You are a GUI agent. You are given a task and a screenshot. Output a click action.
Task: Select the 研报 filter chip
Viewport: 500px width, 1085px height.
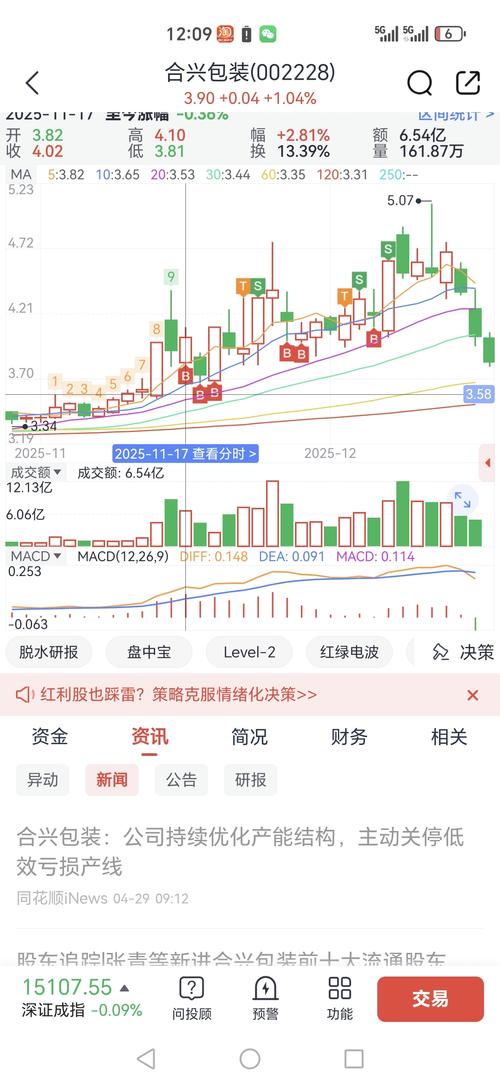click(x=250, y=781)
